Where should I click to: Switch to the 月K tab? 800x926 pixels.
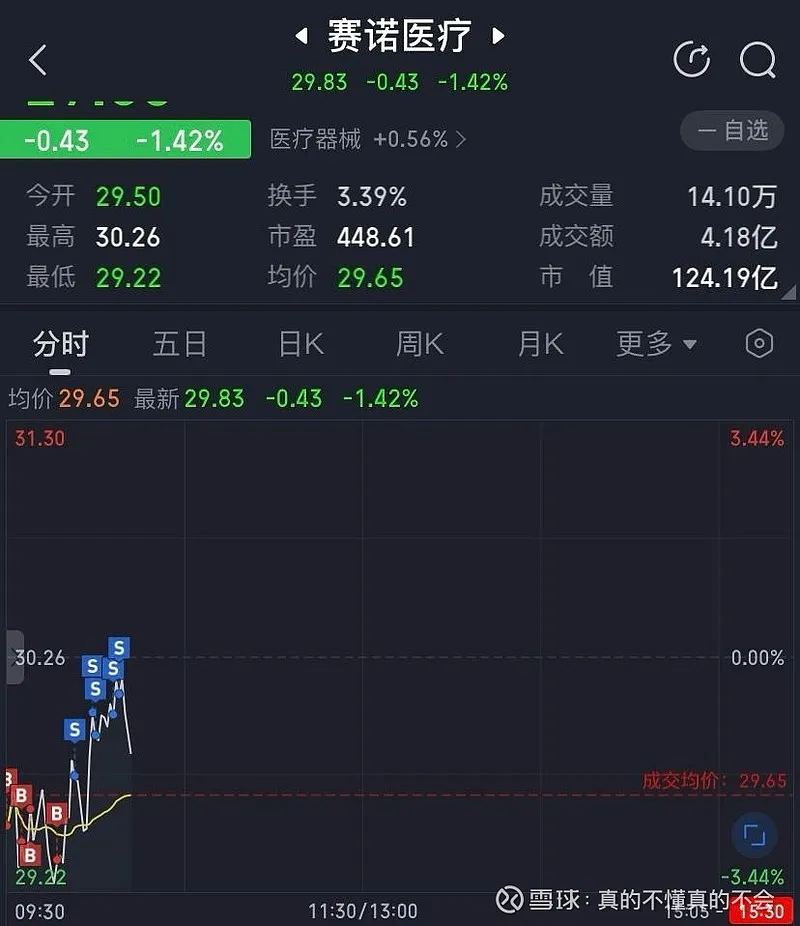[x=541, y=345]
